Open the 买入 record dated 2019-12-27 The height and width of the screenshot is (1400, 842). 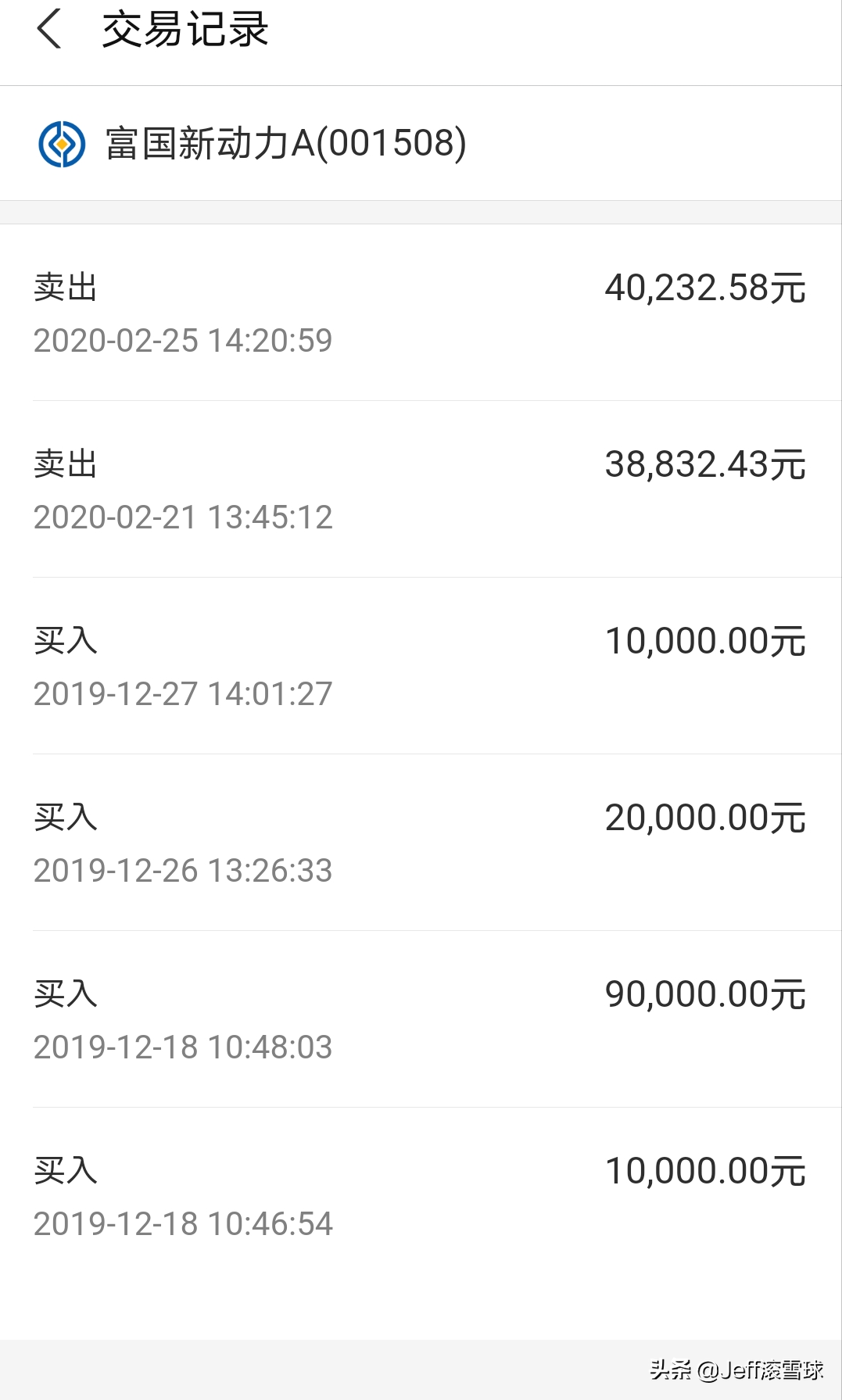(x=421, y=666)
